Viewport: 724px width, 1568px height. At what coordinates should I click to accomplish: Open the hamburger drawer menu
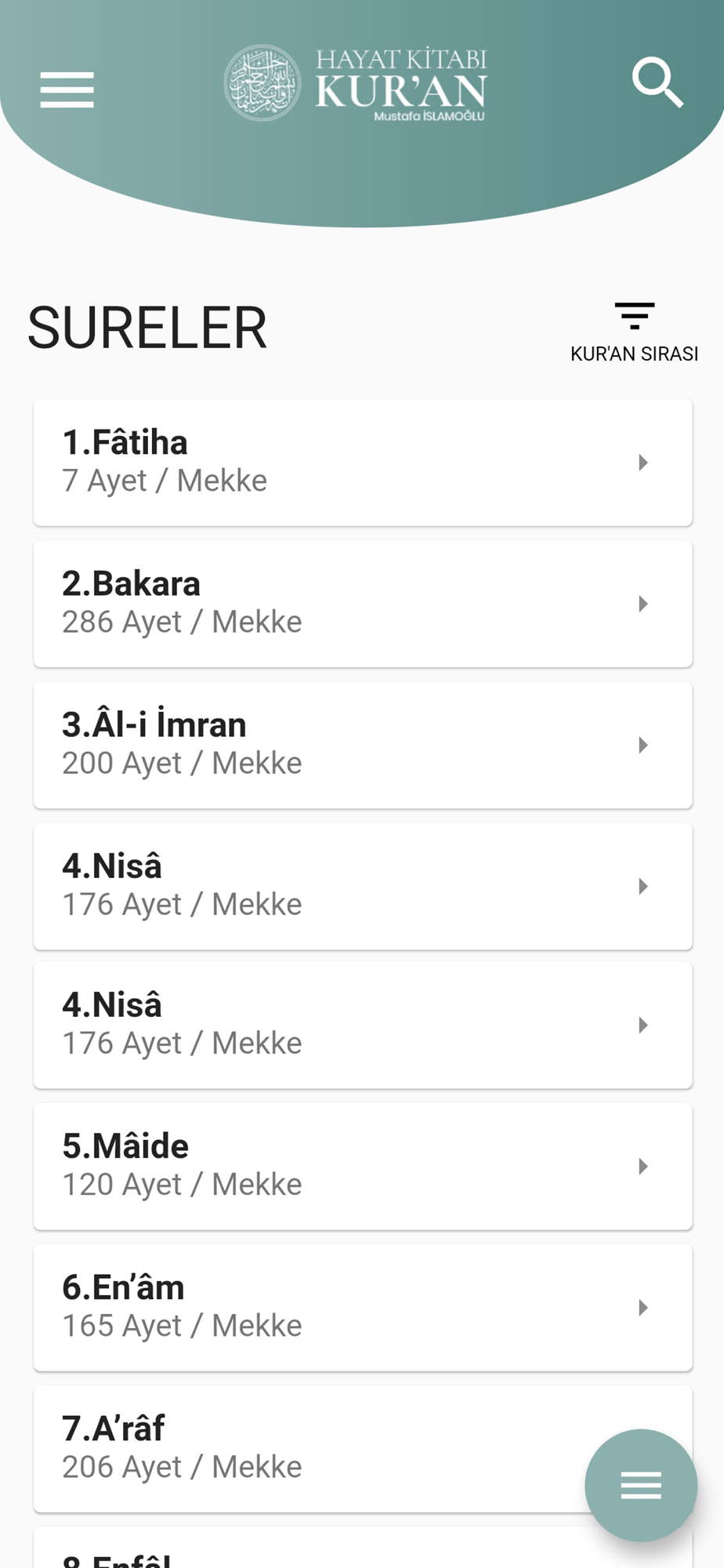[67, 89]
